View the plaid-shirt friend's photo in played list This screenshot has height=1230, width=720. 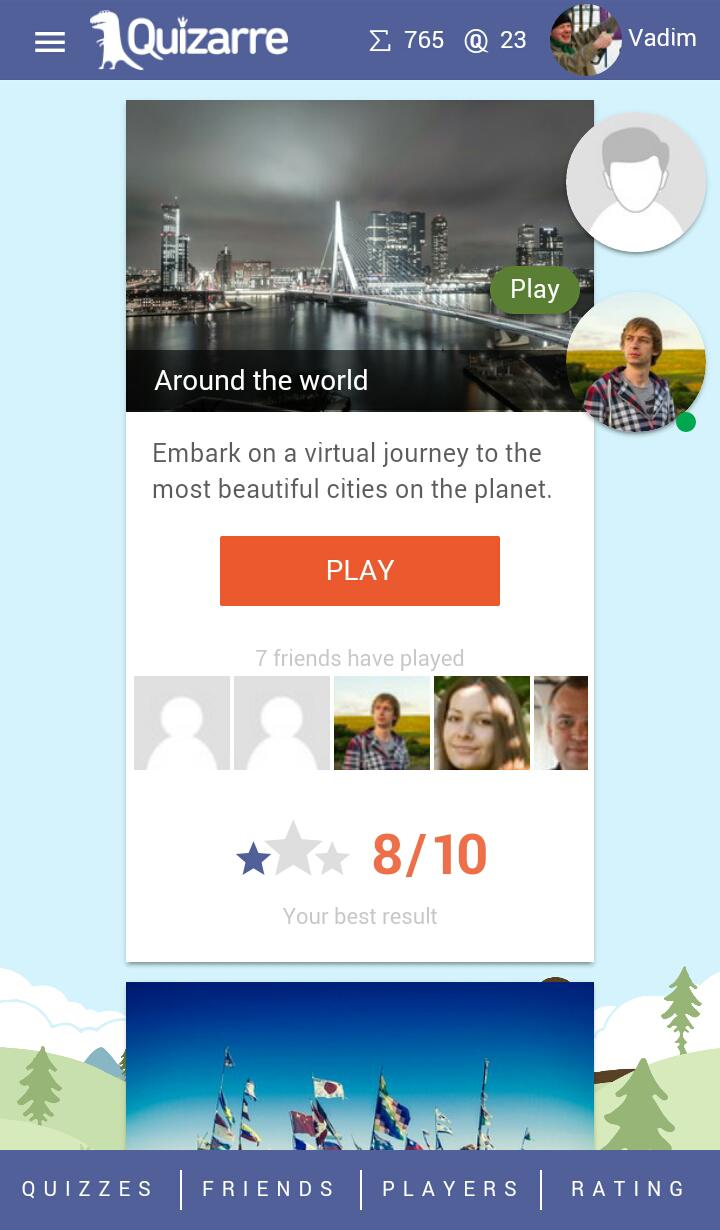pyautogui.click(x=382, y=723)
